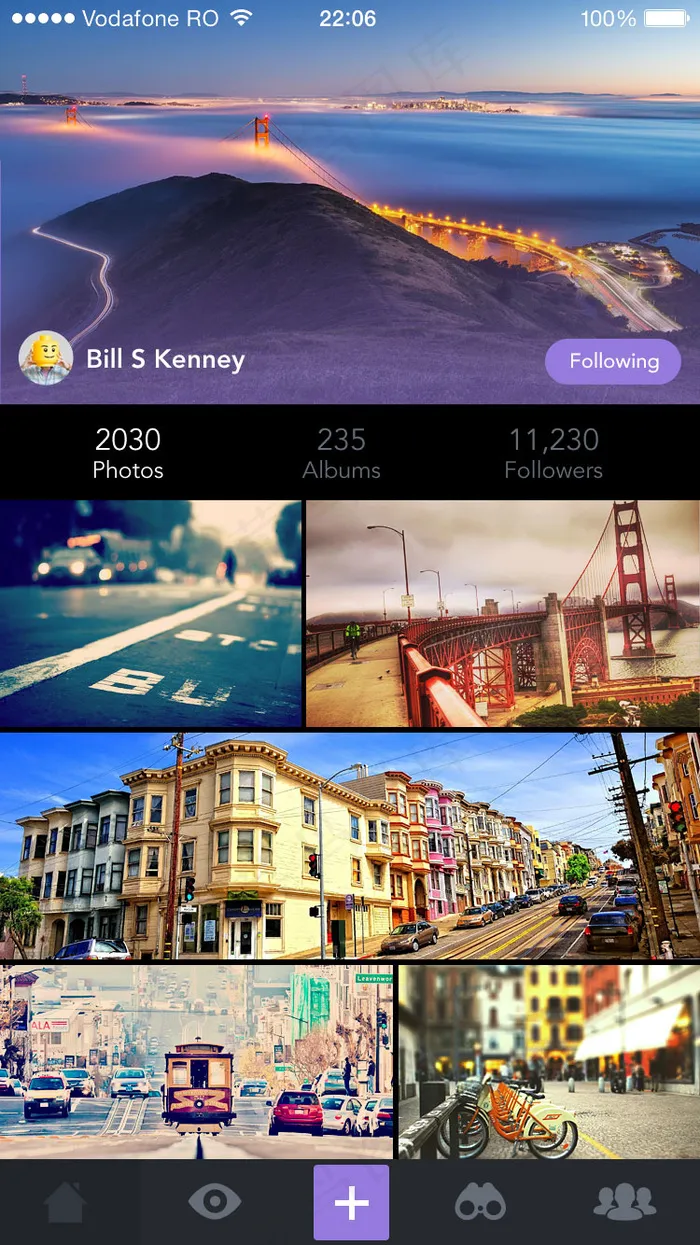Open the photo of orange rental bikes
The width and height of the screenshot is (700, 1245).
(548, 1061)
